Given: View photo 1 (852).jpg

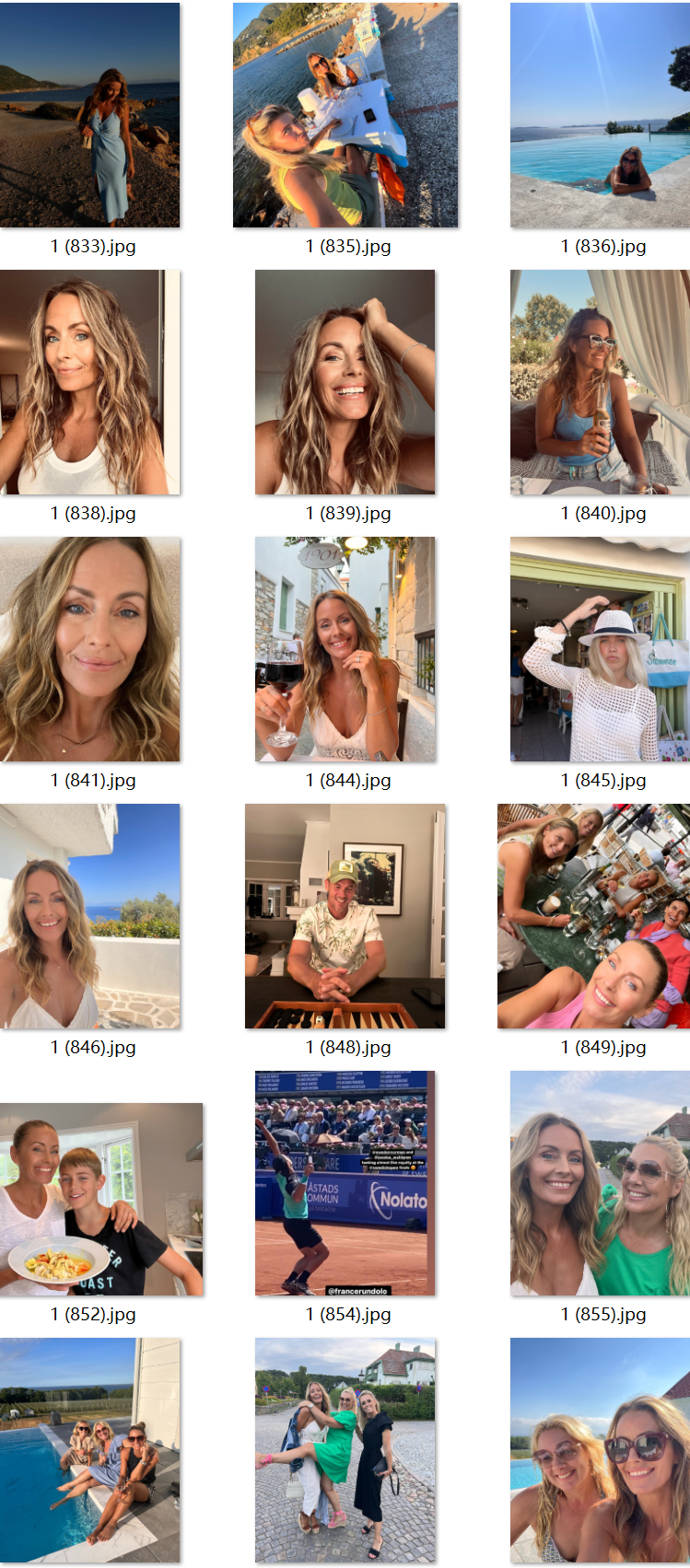Looking at the screenshot, I should click(101, 1199).
